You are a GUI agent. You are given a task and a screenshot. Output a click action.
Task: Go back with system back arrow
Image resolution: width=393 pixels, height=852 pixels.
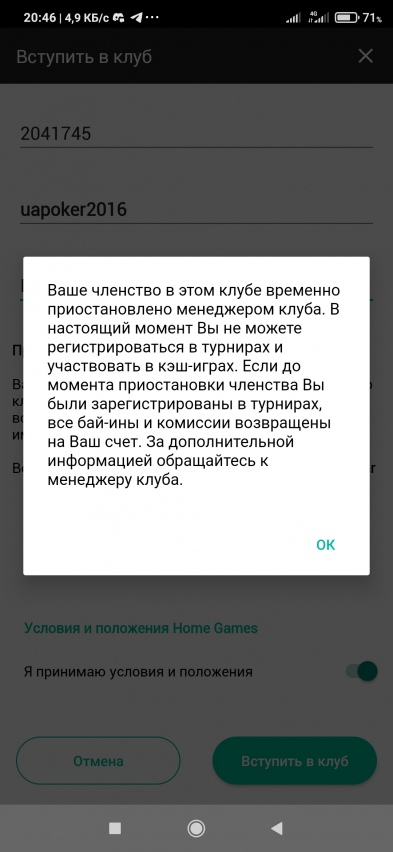(x=277, y=828)
